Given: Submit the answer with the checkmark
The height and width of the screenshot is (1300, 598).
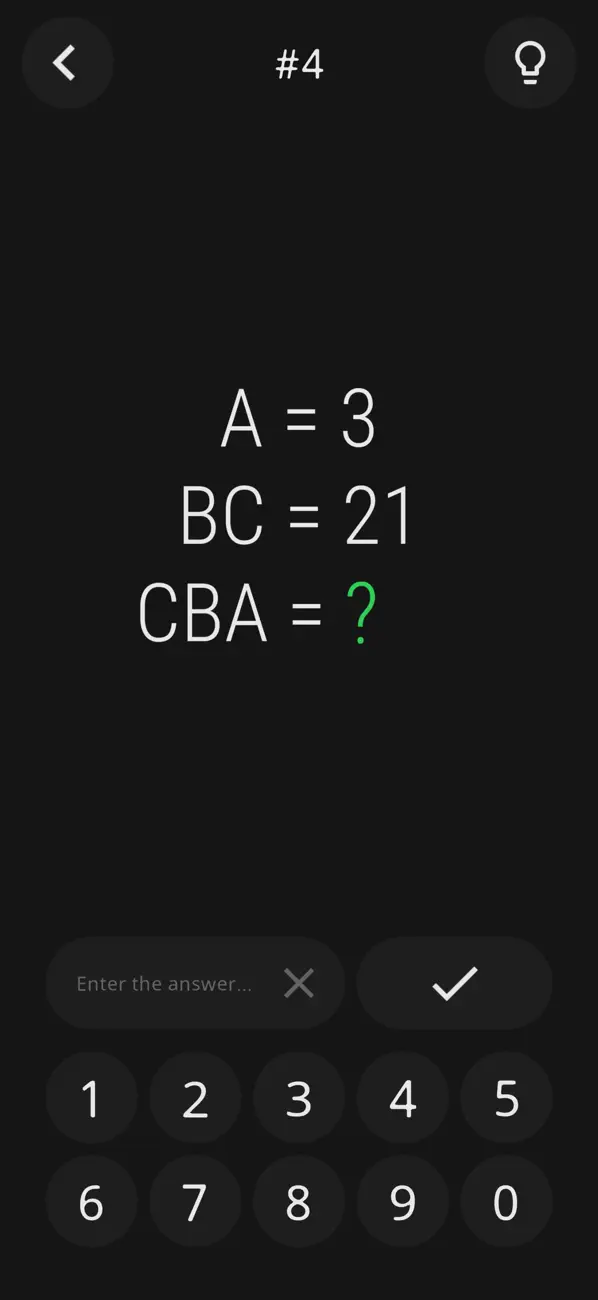Looking at the screenshot, I should tap(454, 983).
